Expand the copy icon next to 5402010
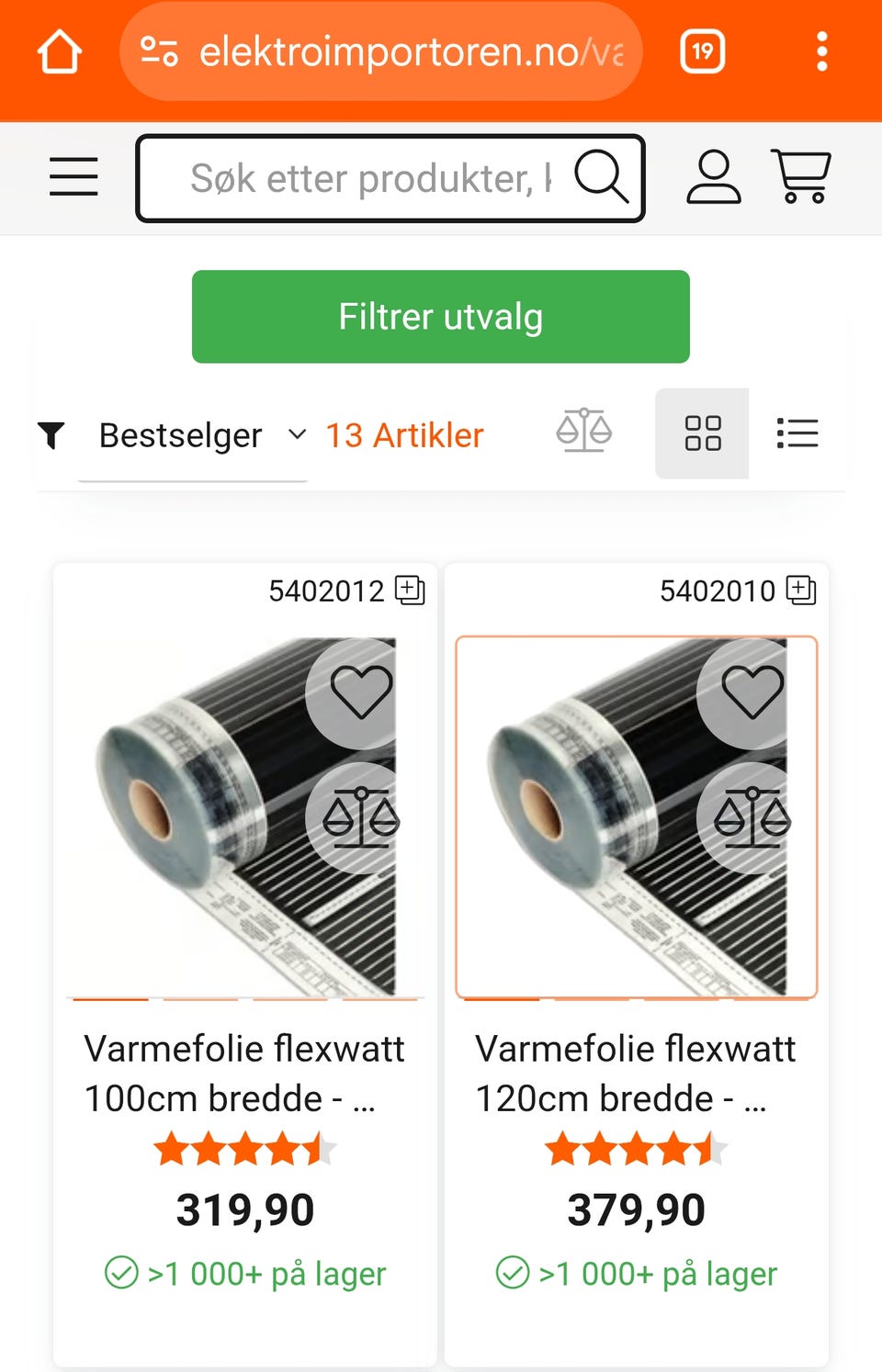Viewport: 882px width, 1372px height. (801, 590)
